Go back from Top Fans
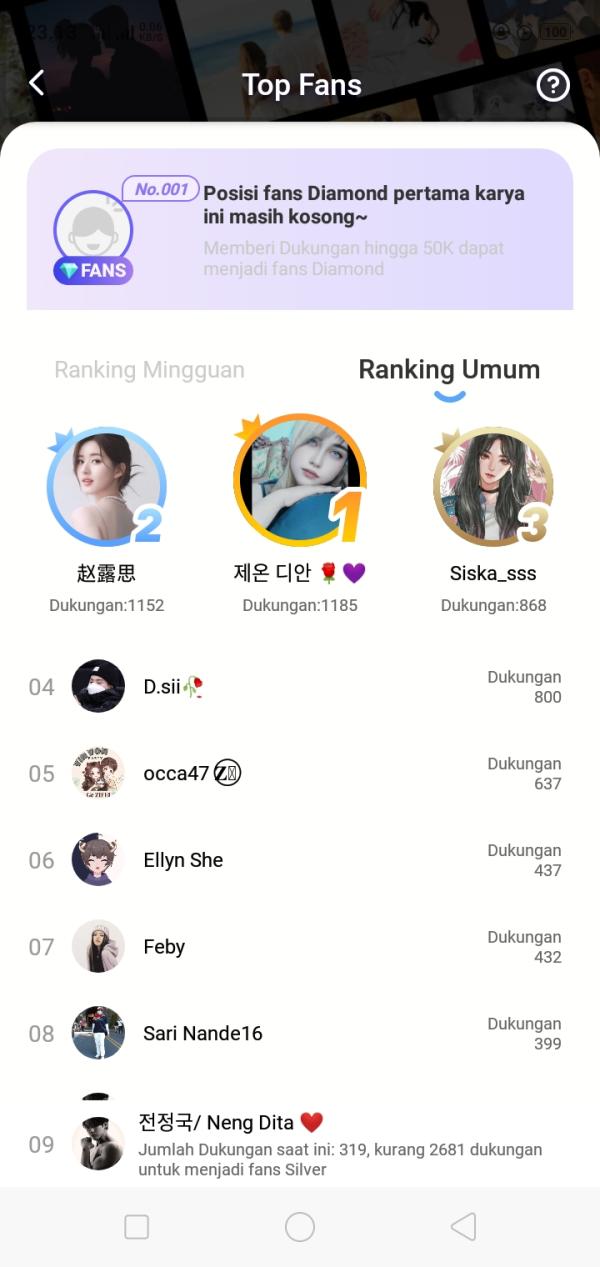The width and height of the screenshot is (600, 1267). pos(37,84)
